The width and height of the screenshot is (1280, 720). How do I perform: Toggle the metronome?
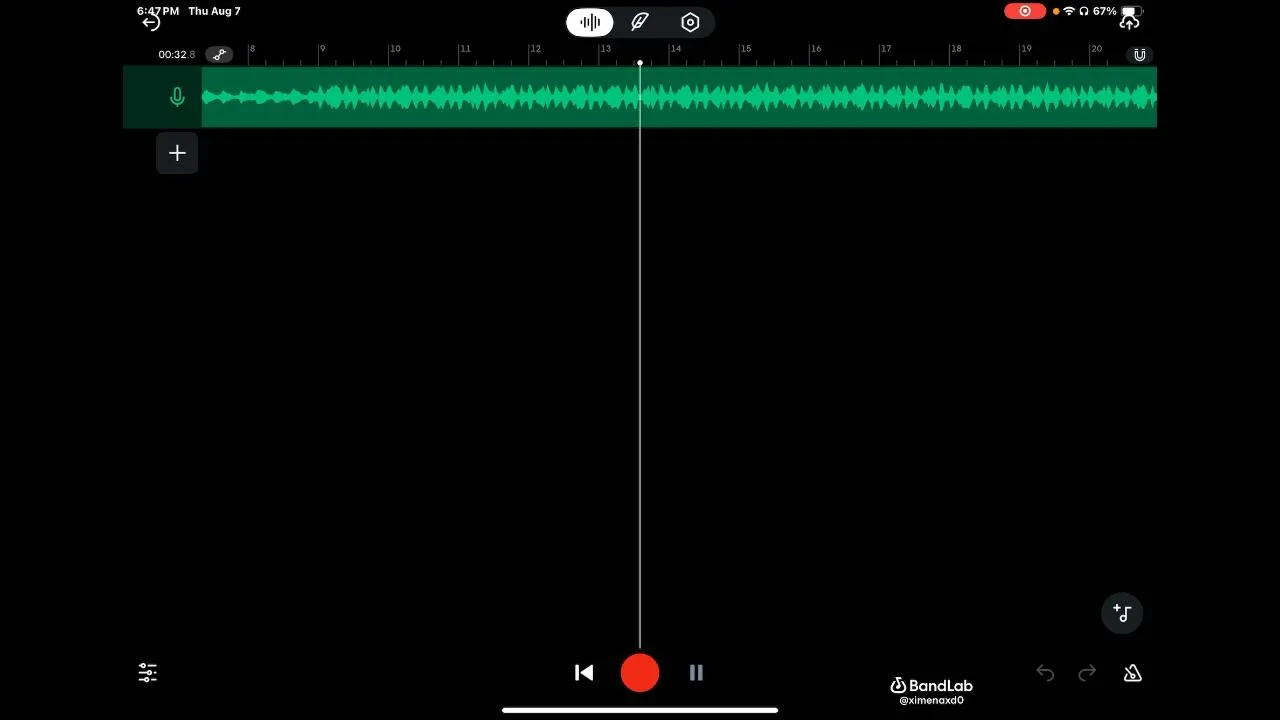[1133, 673]
